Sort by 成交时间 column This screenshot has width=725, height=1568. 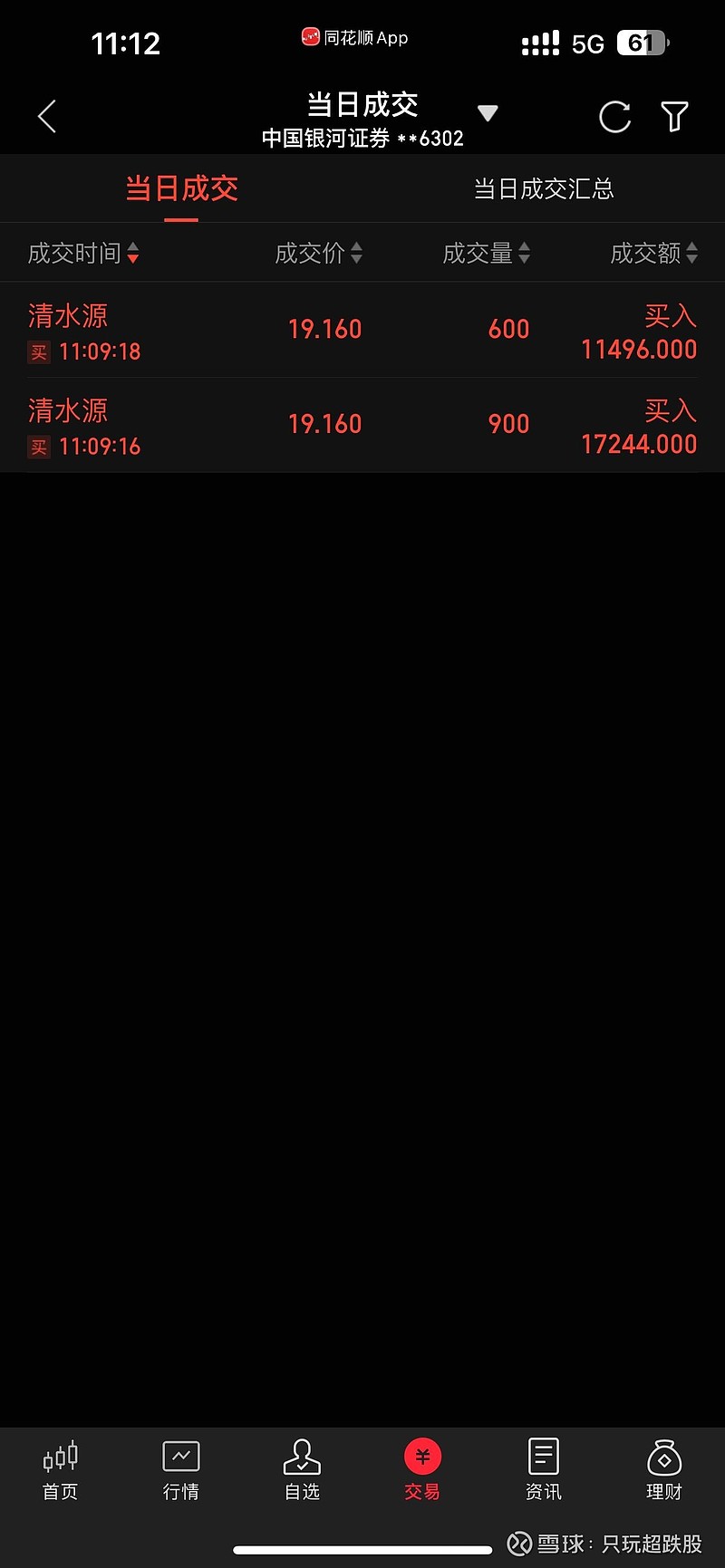(83, 254)
